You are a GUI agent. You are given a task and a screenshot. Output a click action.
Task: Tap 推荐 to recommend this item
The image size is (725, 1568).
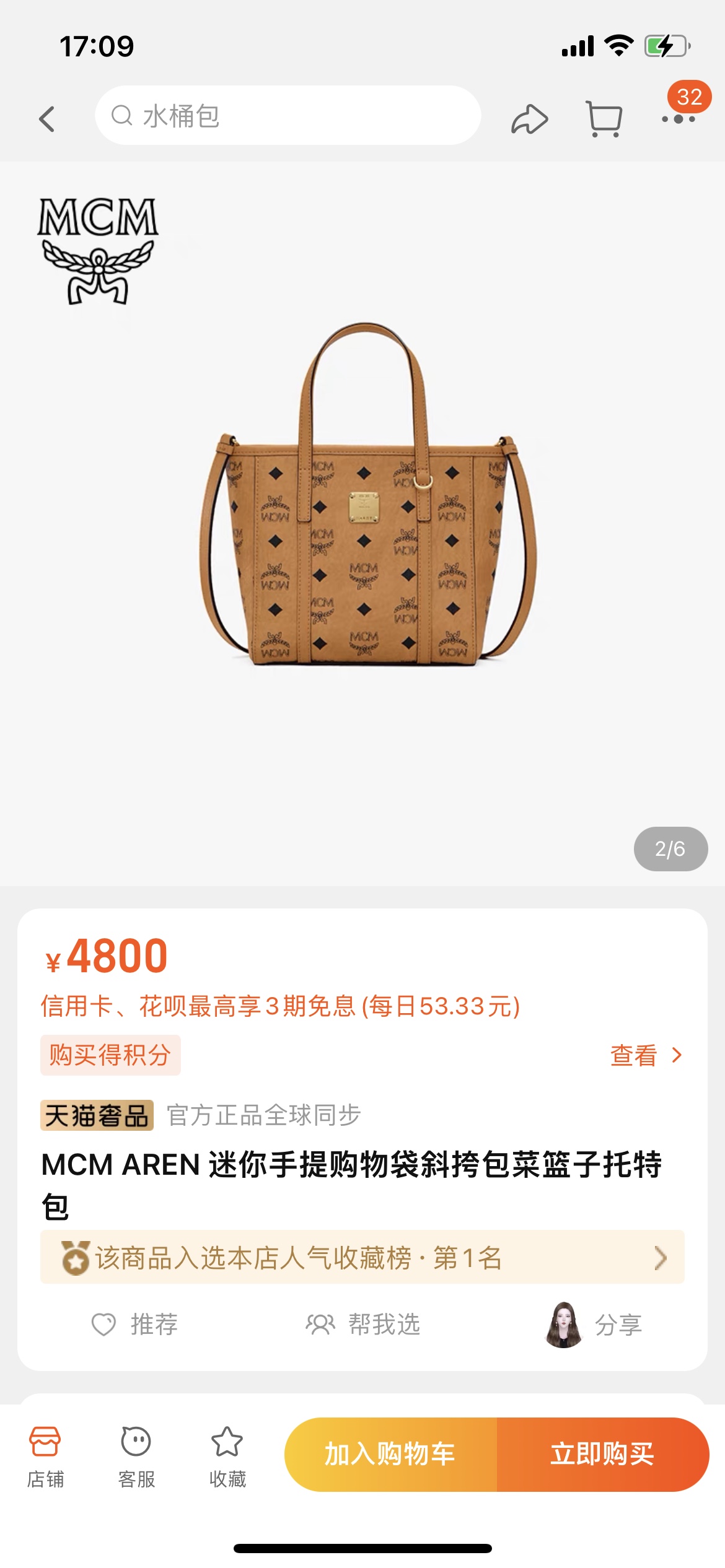click(135, 1325)
